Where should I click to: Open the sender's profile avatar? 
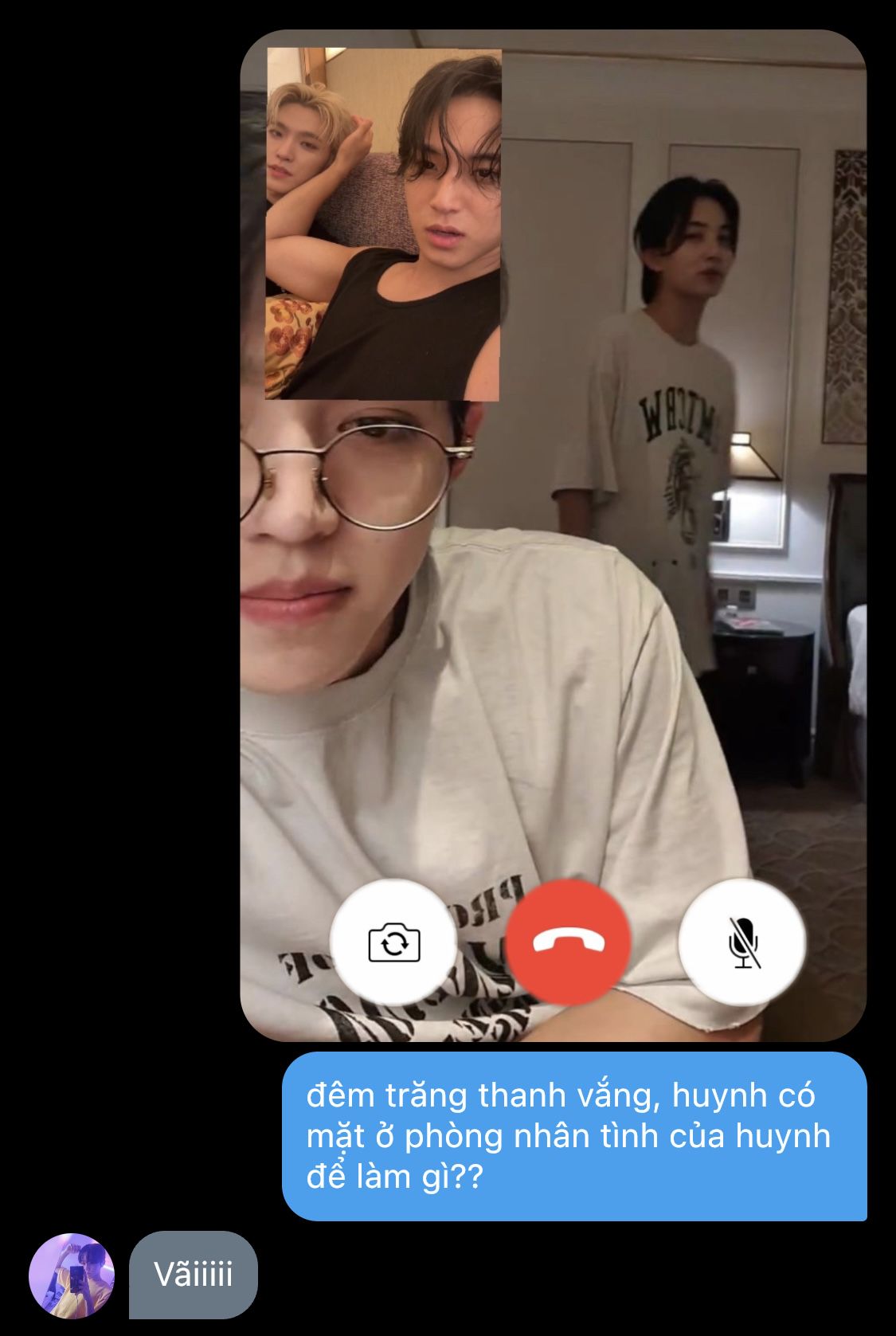72,1275
